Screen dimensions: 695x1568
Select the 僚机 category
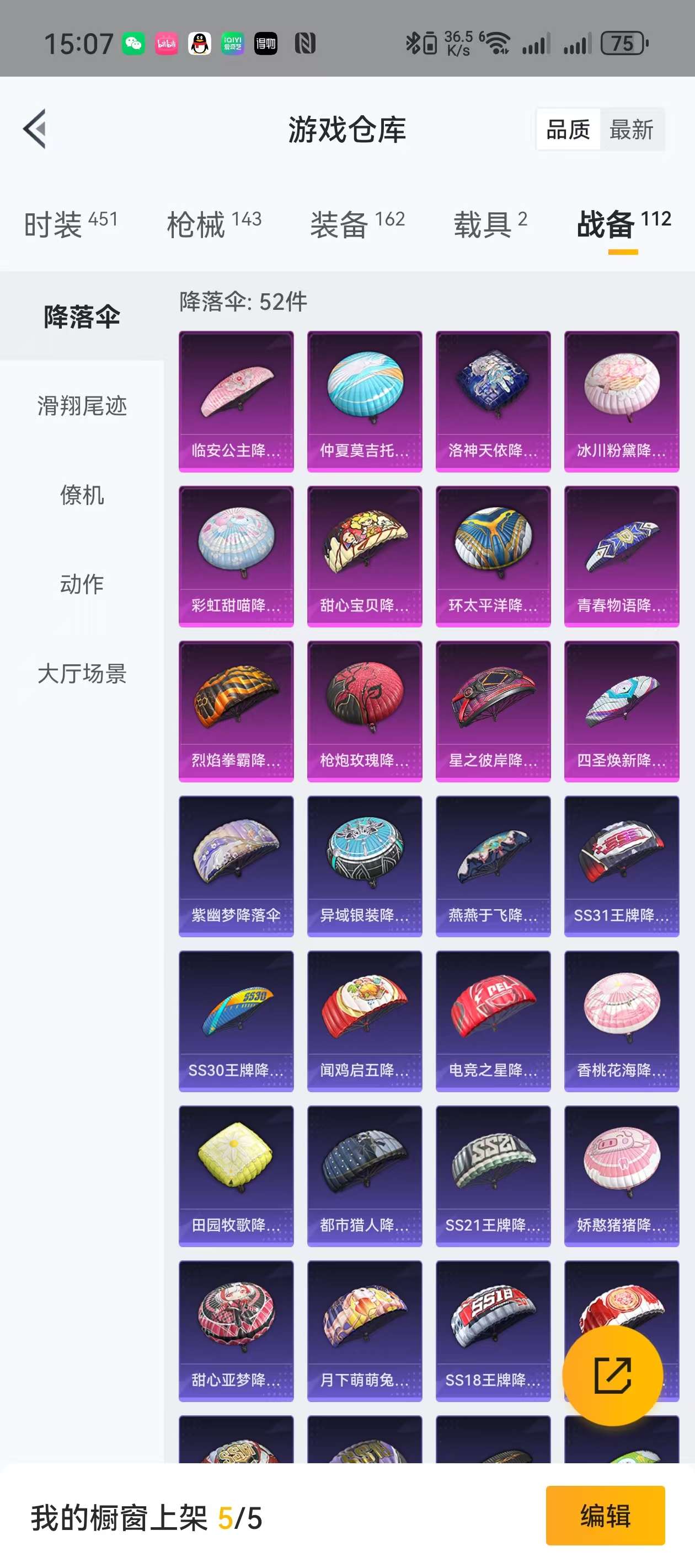[x=82, y=495]
